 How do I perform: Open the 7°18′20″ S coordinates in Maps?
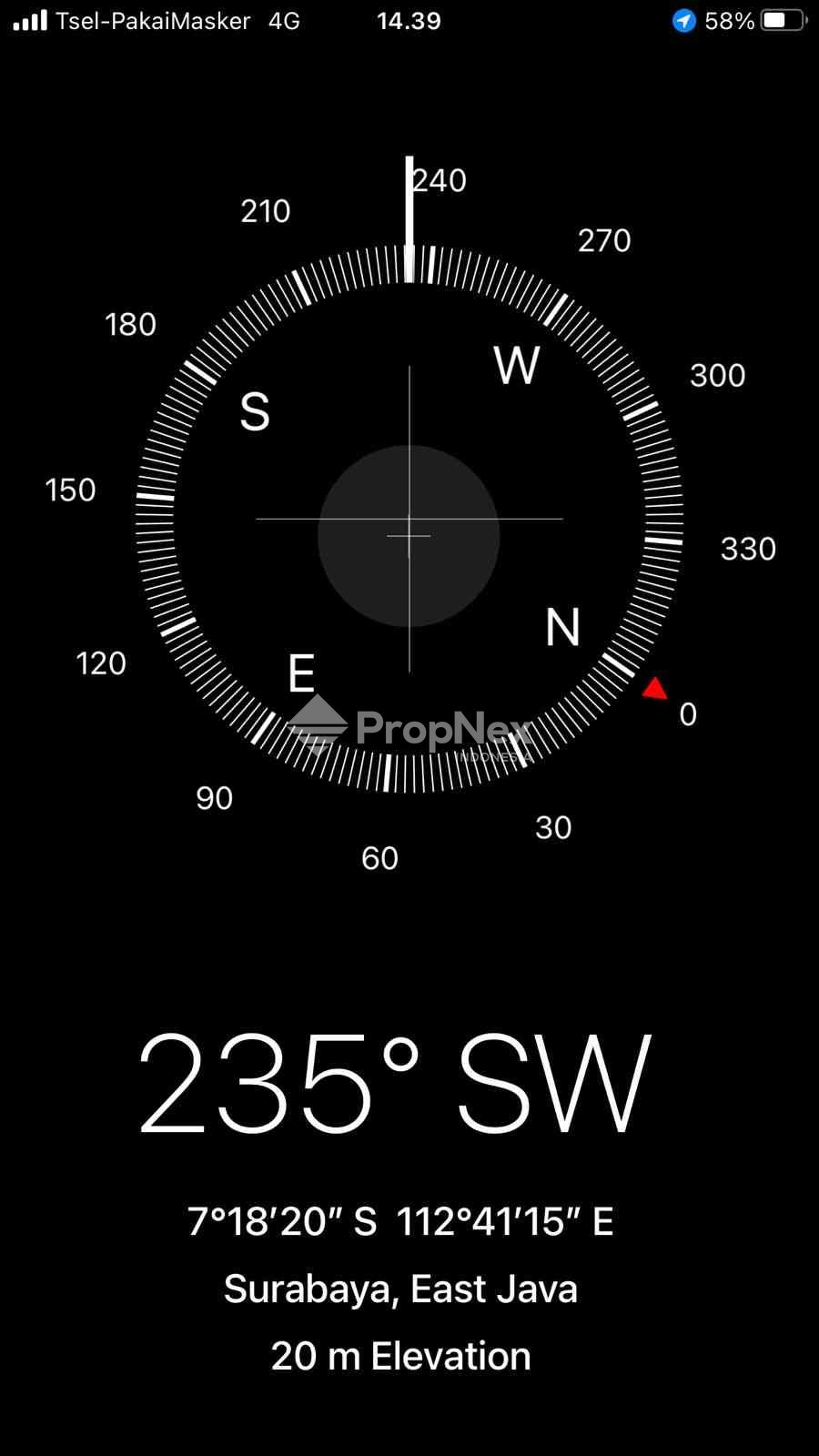[x=400, y=1221]
